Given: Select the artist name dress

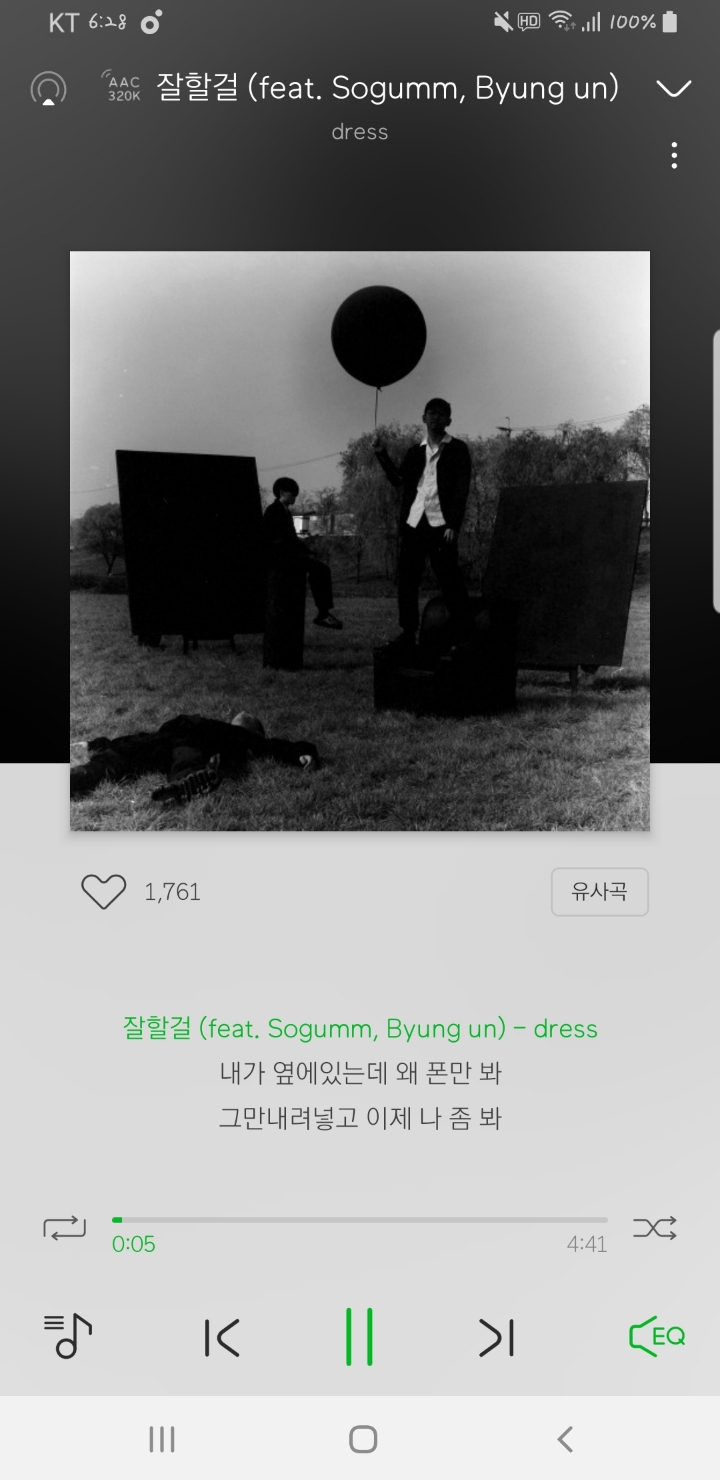Looking at the screenshot, I should coord(359,131).
